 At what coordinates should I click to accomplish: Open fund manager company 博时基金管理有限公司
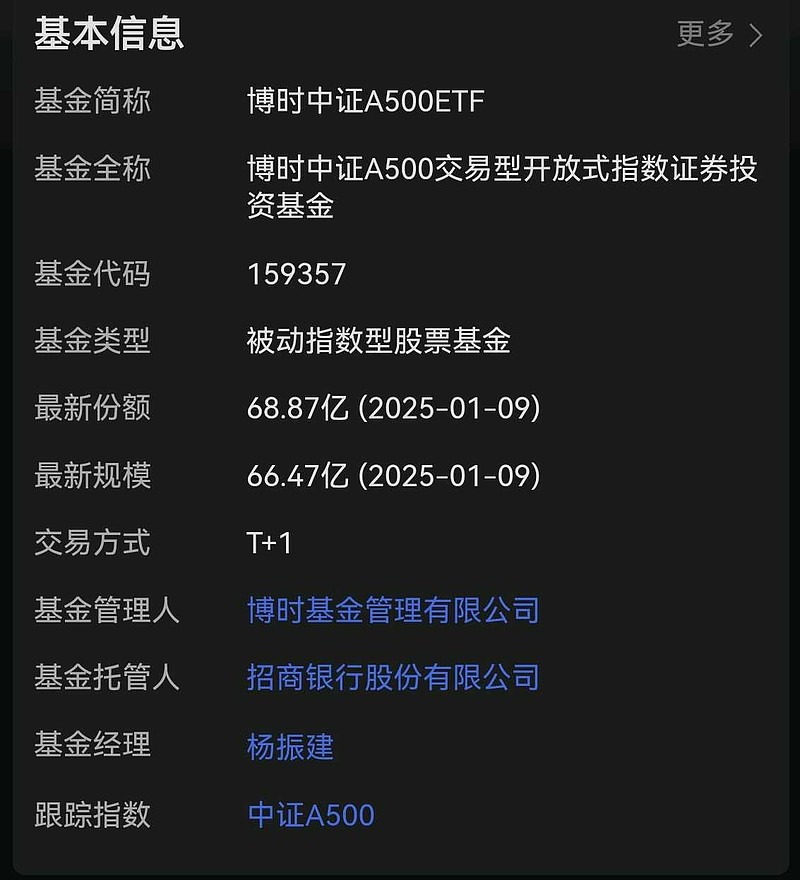(393, 610)
